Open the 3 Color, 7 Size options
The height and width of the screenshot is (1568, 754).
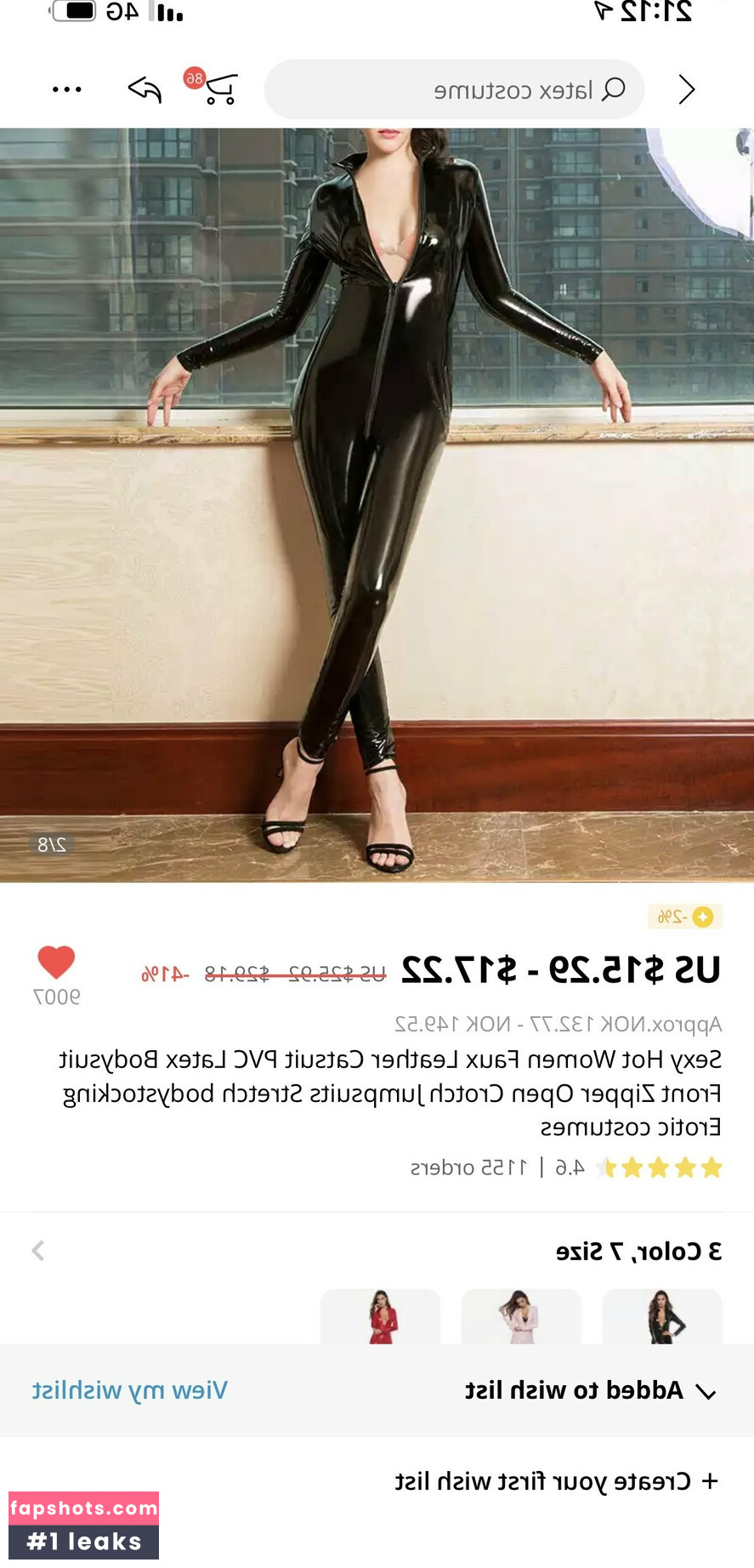(x=377, y=1251)
